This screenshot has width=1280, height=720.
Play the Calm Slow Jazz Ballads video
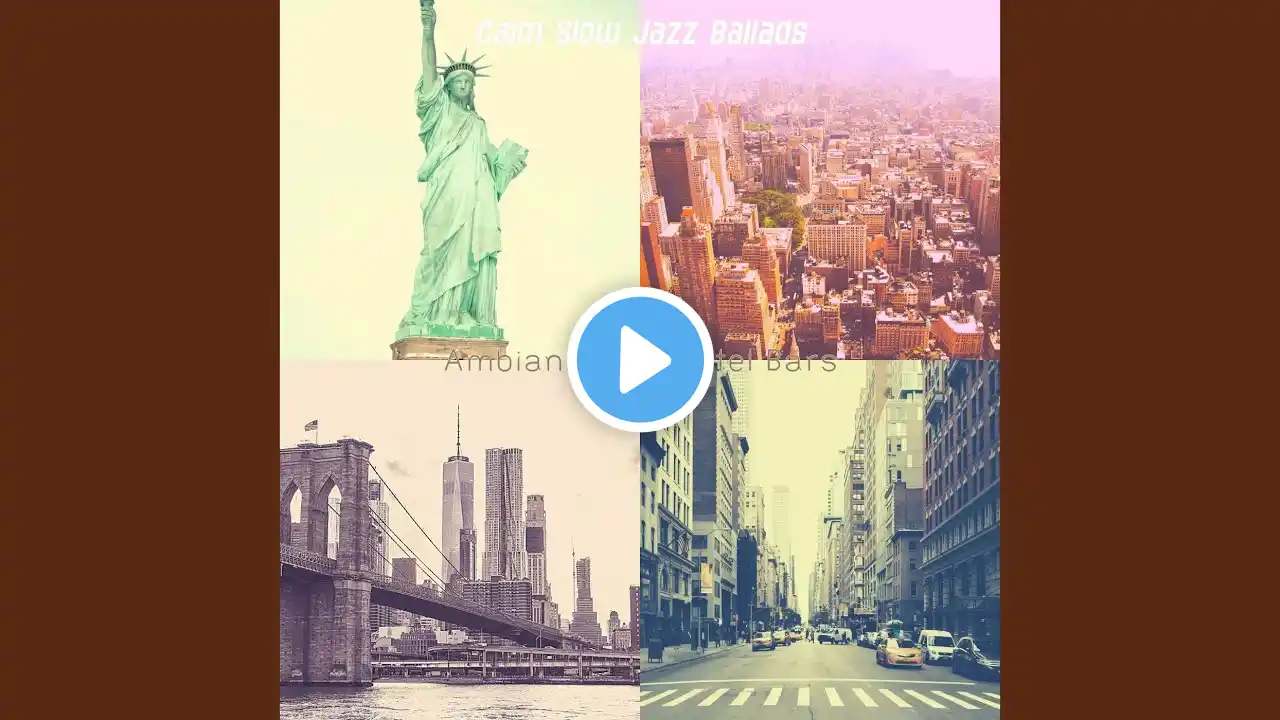640,360
